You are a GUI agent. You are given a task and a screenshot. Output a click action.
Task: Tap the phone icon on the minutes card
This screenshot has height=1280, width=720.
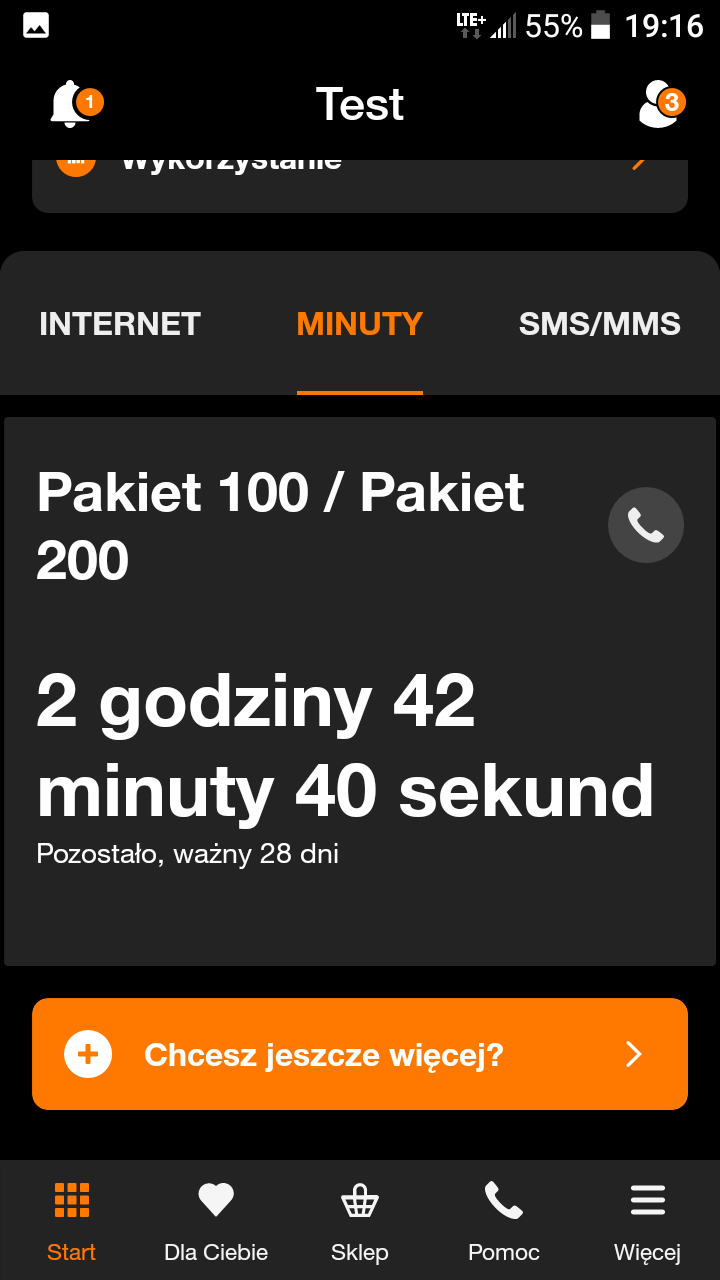click(645, 524)
